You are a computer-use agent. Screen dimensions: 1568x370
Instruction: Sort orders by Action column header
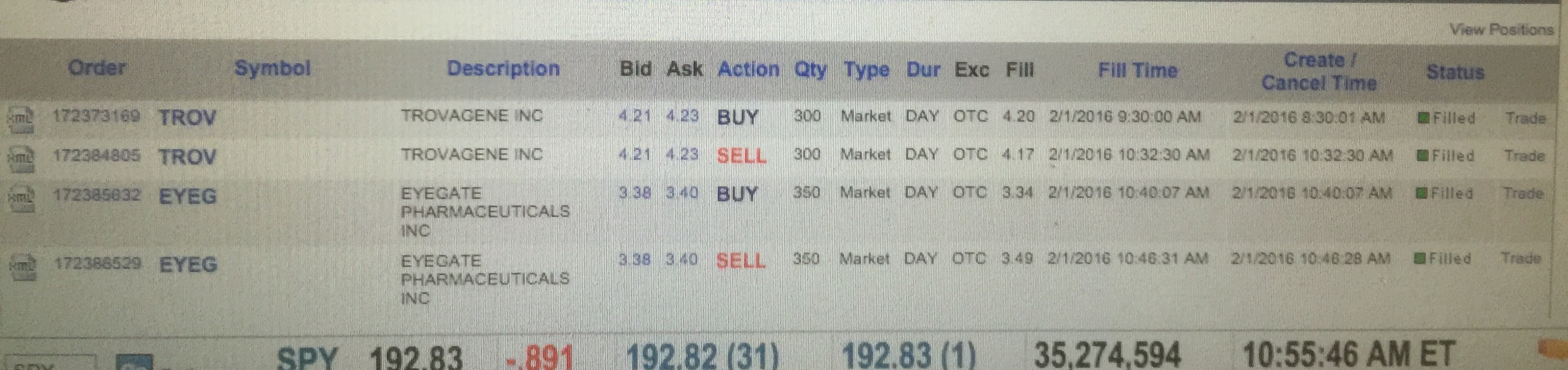point(748,69)
